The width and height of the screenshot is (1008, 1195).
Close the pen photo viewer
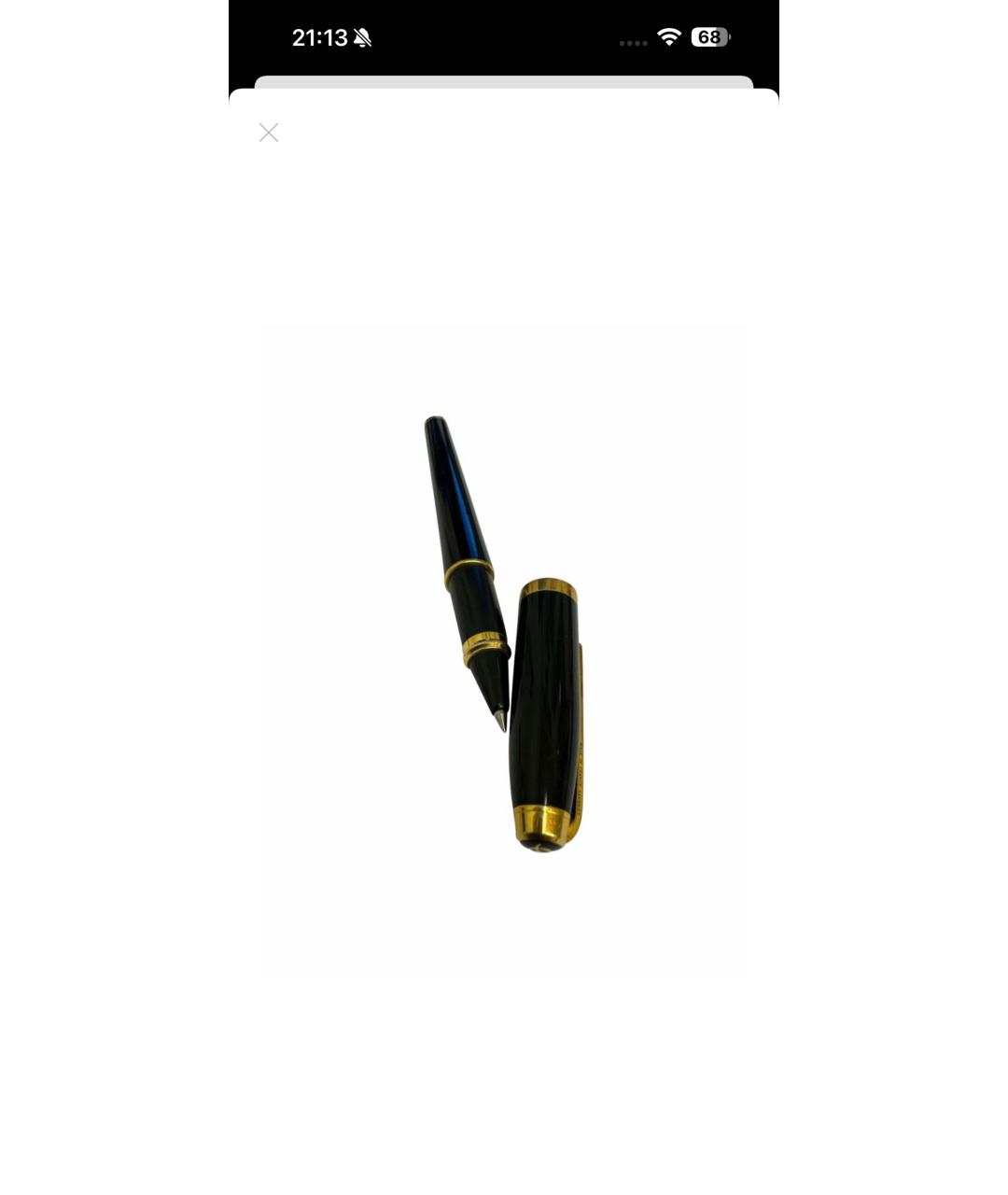[x=269, y=133]
